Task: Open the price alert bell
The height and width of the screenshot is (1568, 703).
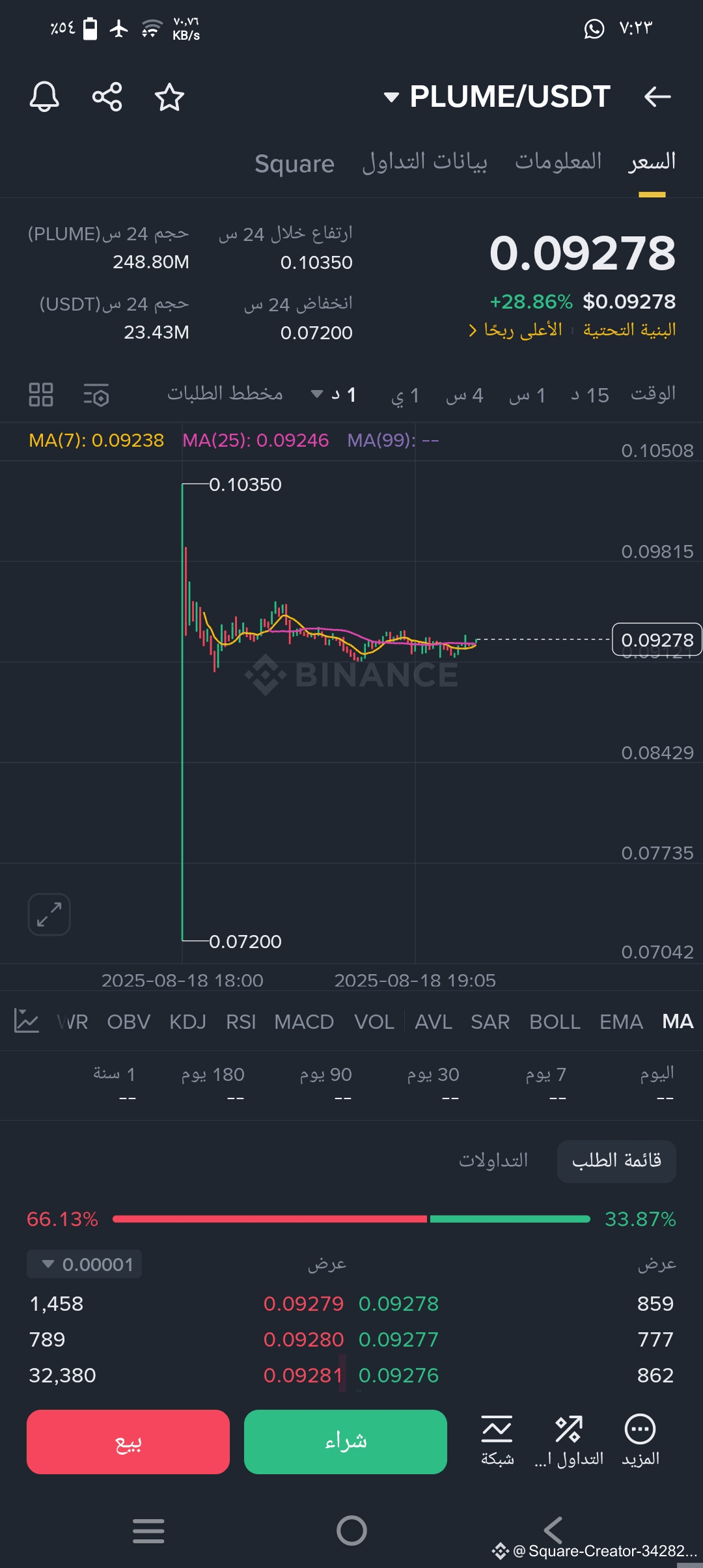Action: 44,97
